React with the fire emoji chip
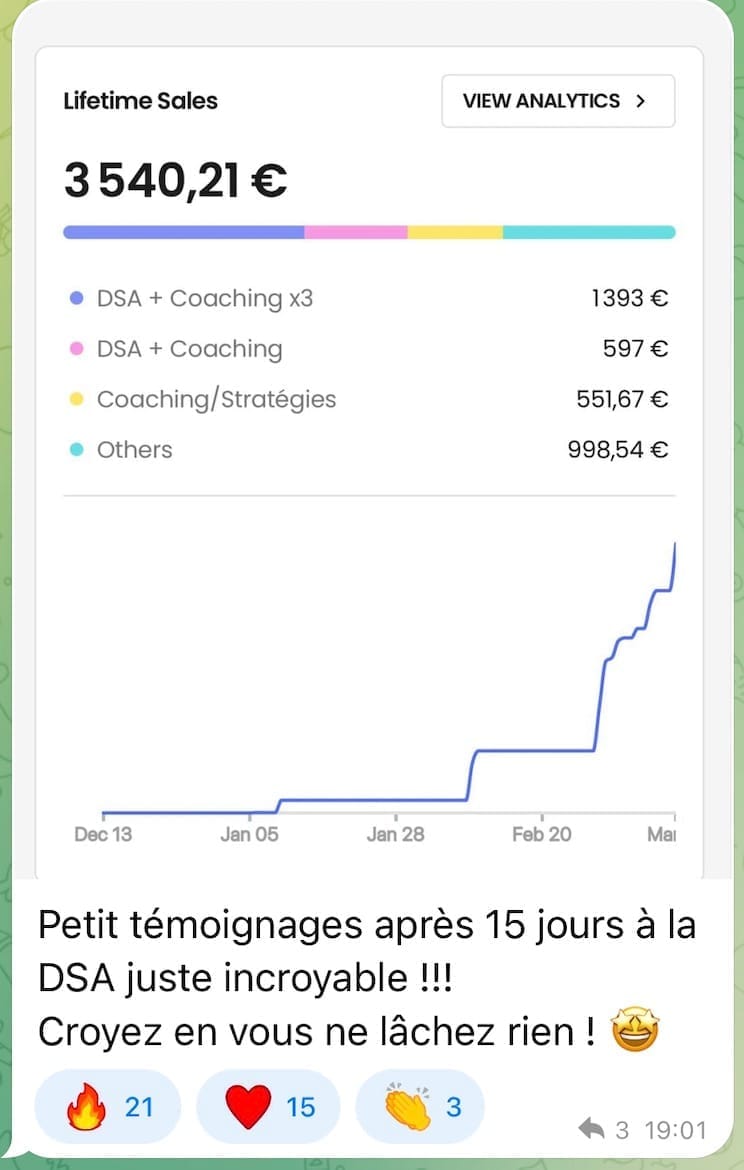Screen dimensions: 744x1170 point(108,1107)
